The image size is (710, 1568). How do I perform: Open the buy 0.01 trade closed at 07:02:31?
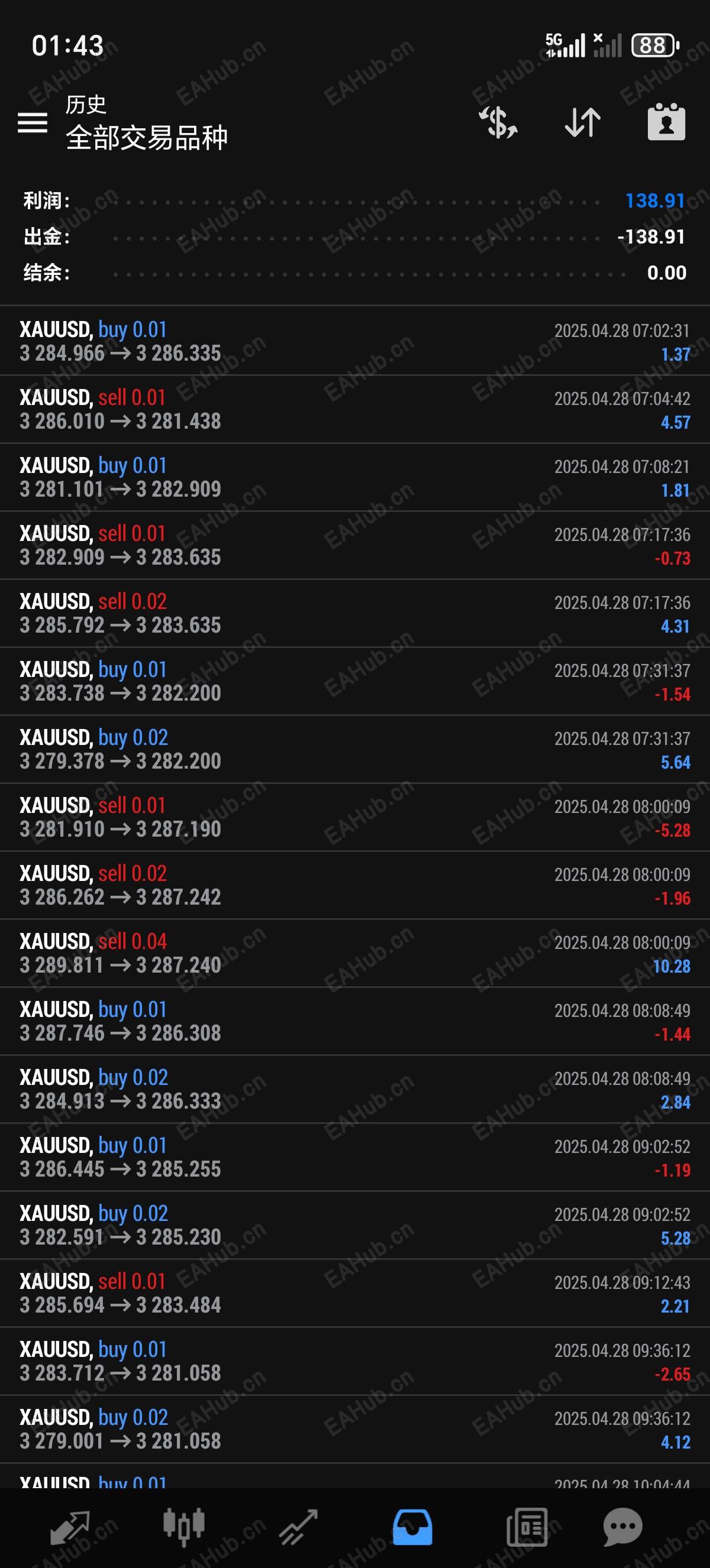pyautogui.click(x=355, y=341)
